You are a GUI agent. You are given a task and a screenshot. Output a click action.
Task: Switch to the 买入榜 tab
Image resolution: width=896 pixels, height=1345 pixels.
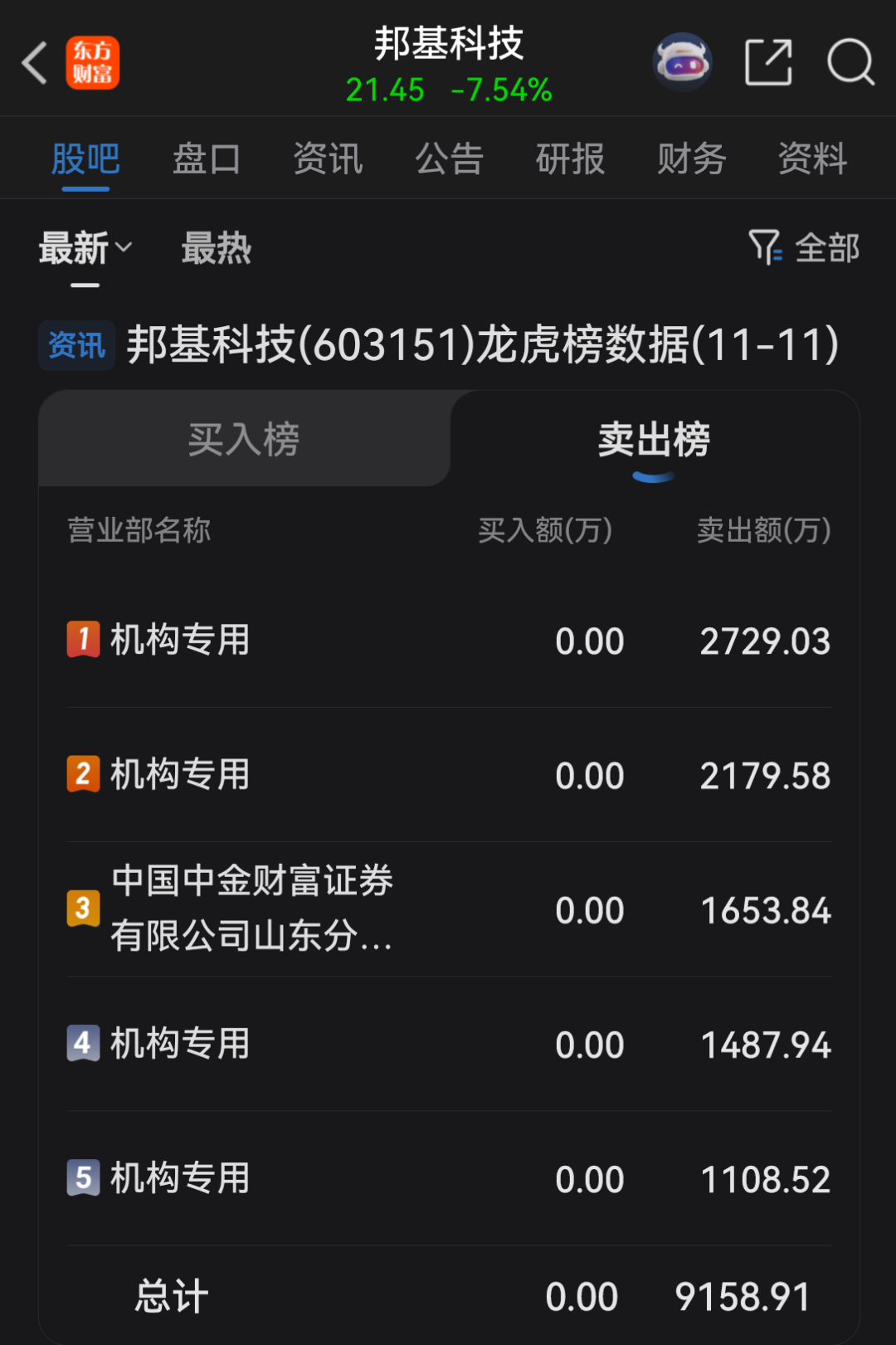[x=244, y=439]
